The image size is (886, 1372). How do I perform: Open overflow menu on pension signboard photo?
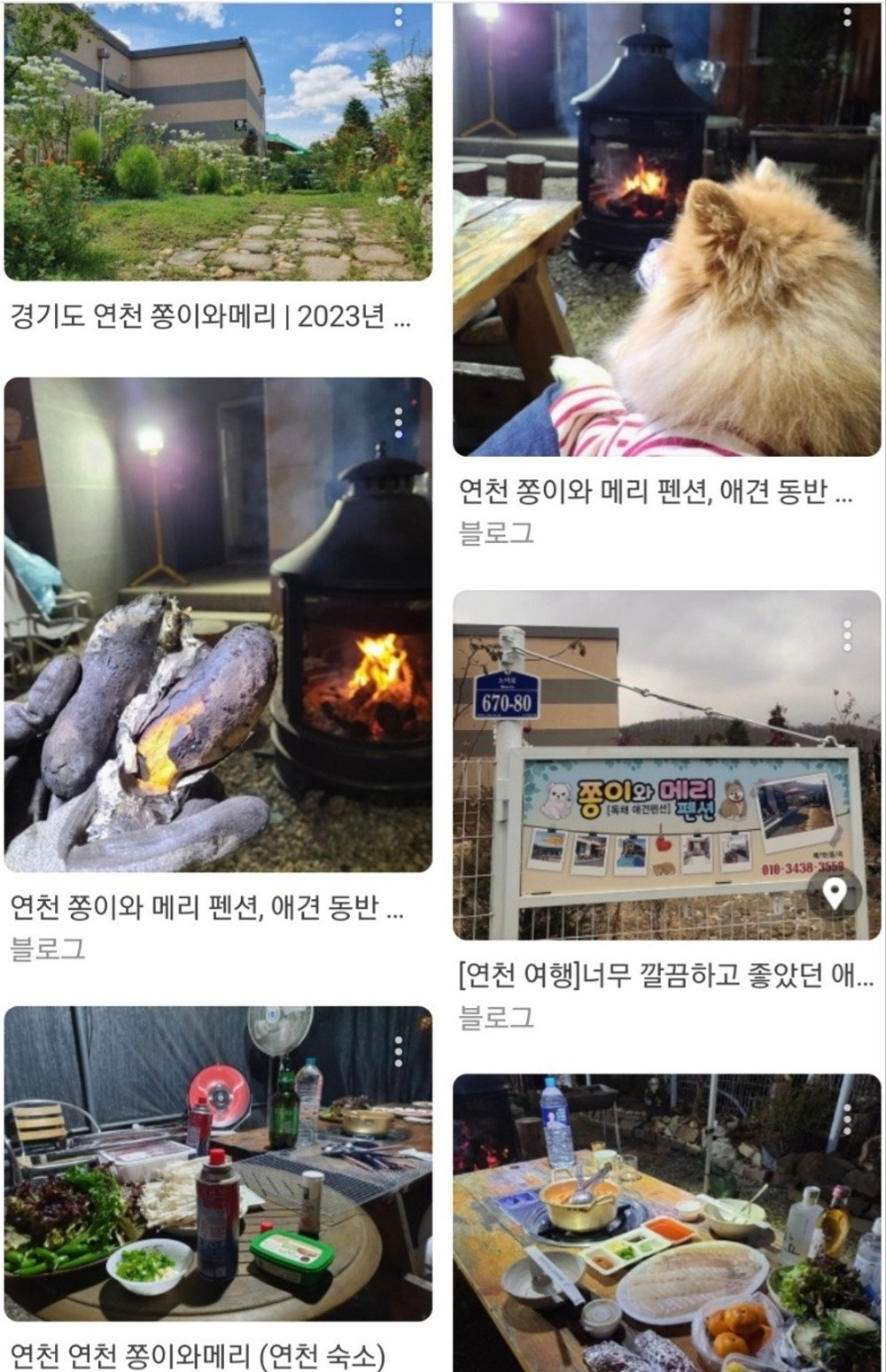[848, 634]
